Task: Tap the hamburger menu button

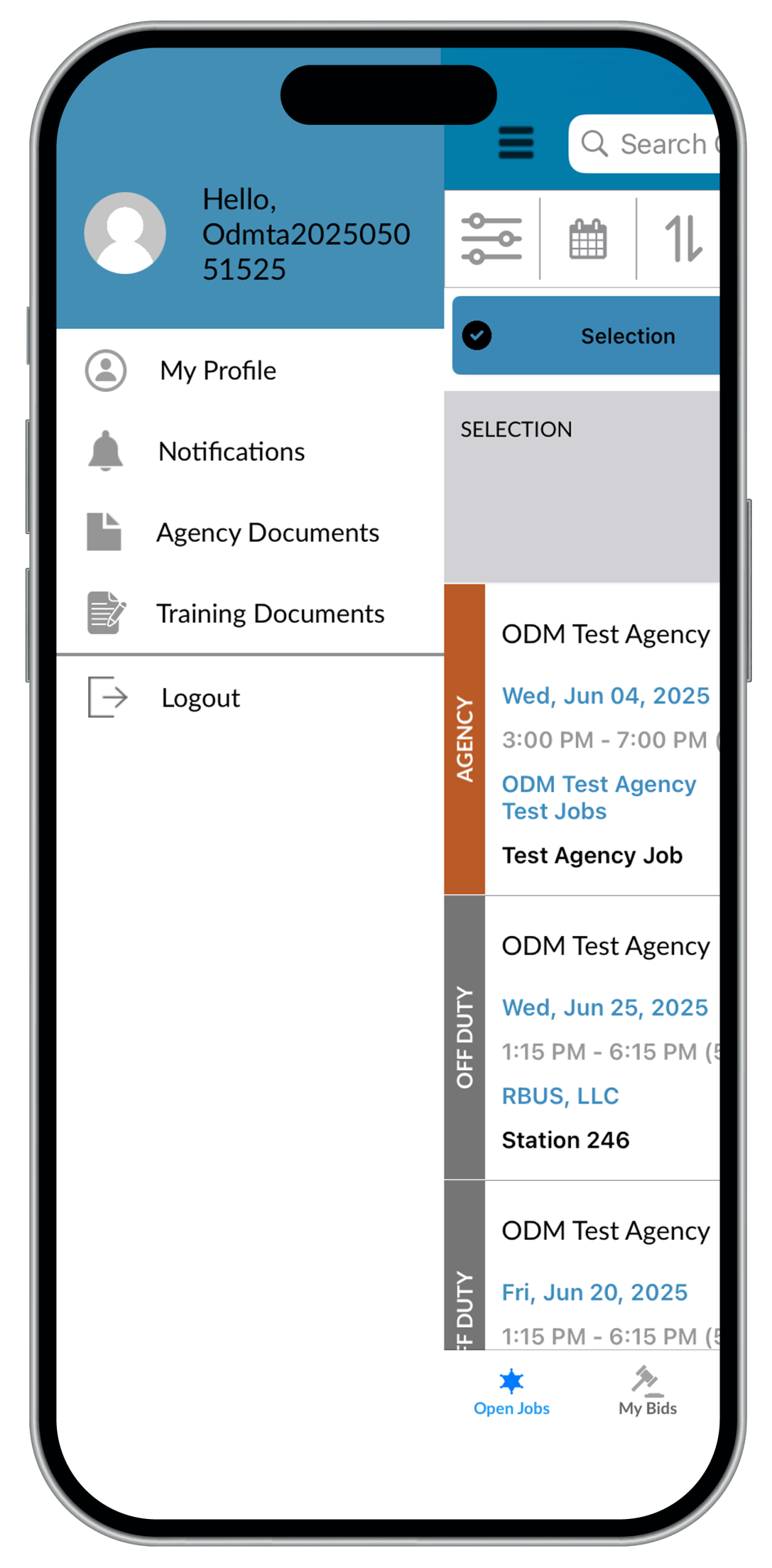Action: coord(516,143)
